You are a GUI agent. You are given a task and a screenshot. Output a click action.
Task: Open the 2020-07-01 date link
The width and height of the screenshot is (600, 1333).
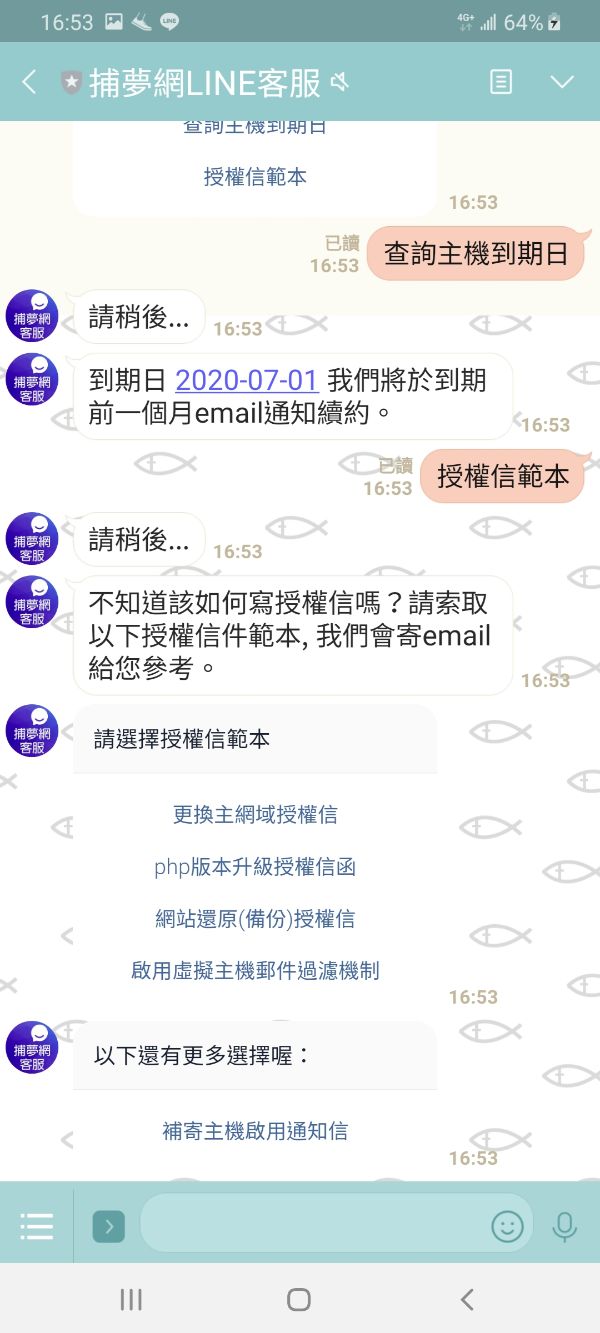247,380
